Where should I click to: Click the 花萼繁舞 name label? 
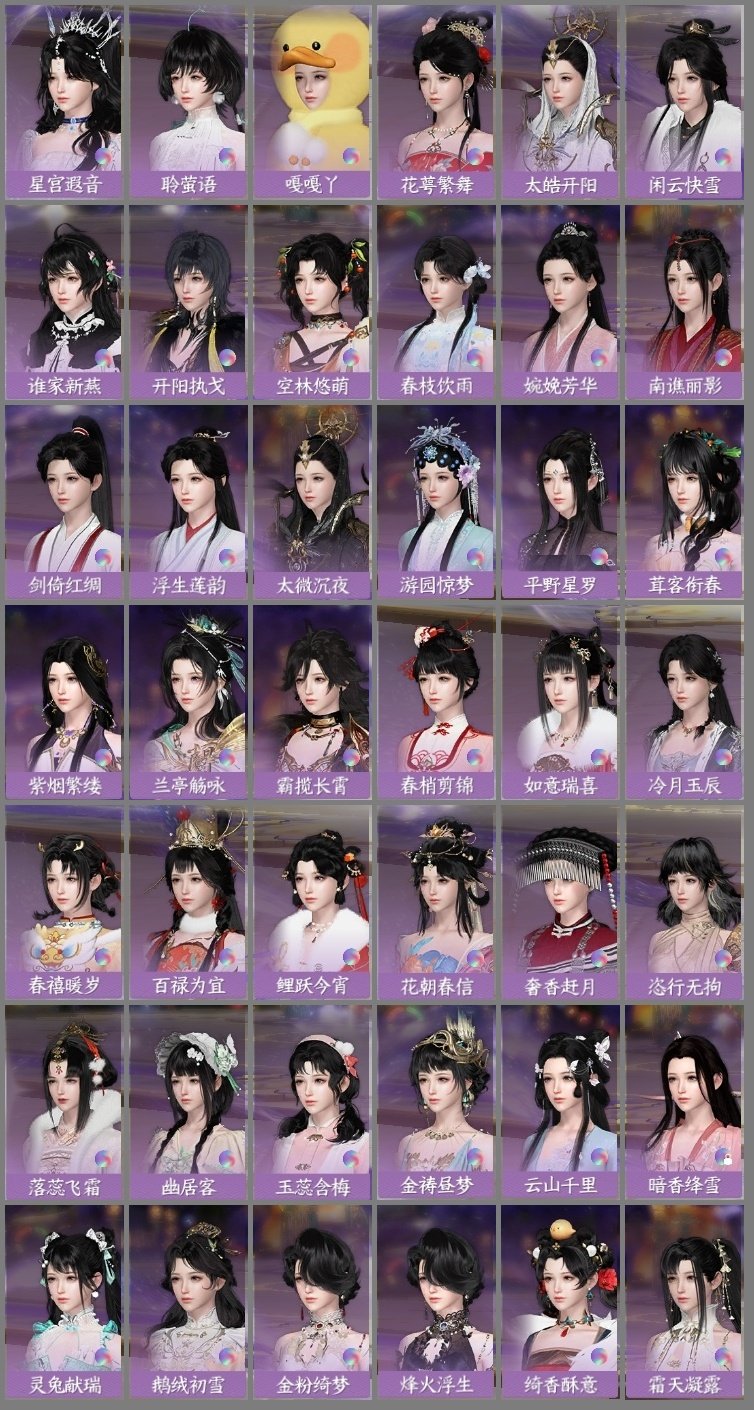click(438, 186)
